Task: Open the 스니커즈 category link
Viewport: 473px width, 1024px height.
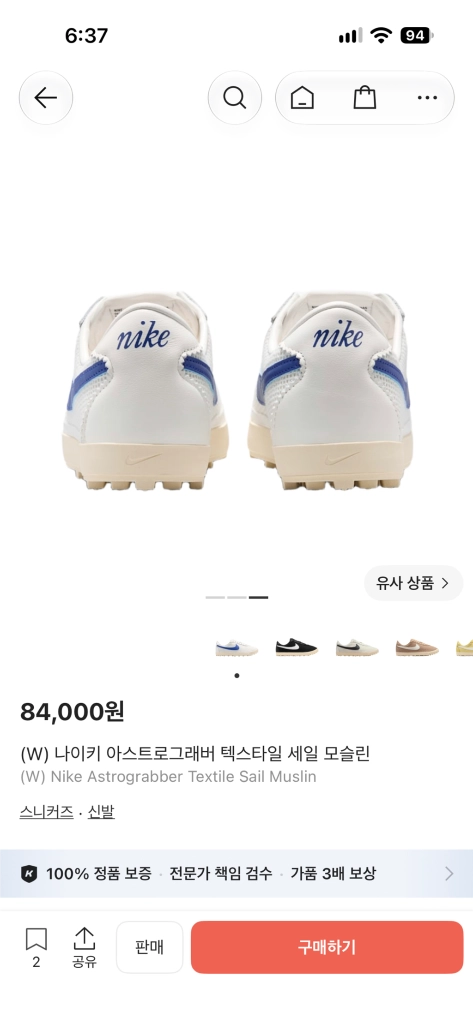Action: [x=46, y=812]
